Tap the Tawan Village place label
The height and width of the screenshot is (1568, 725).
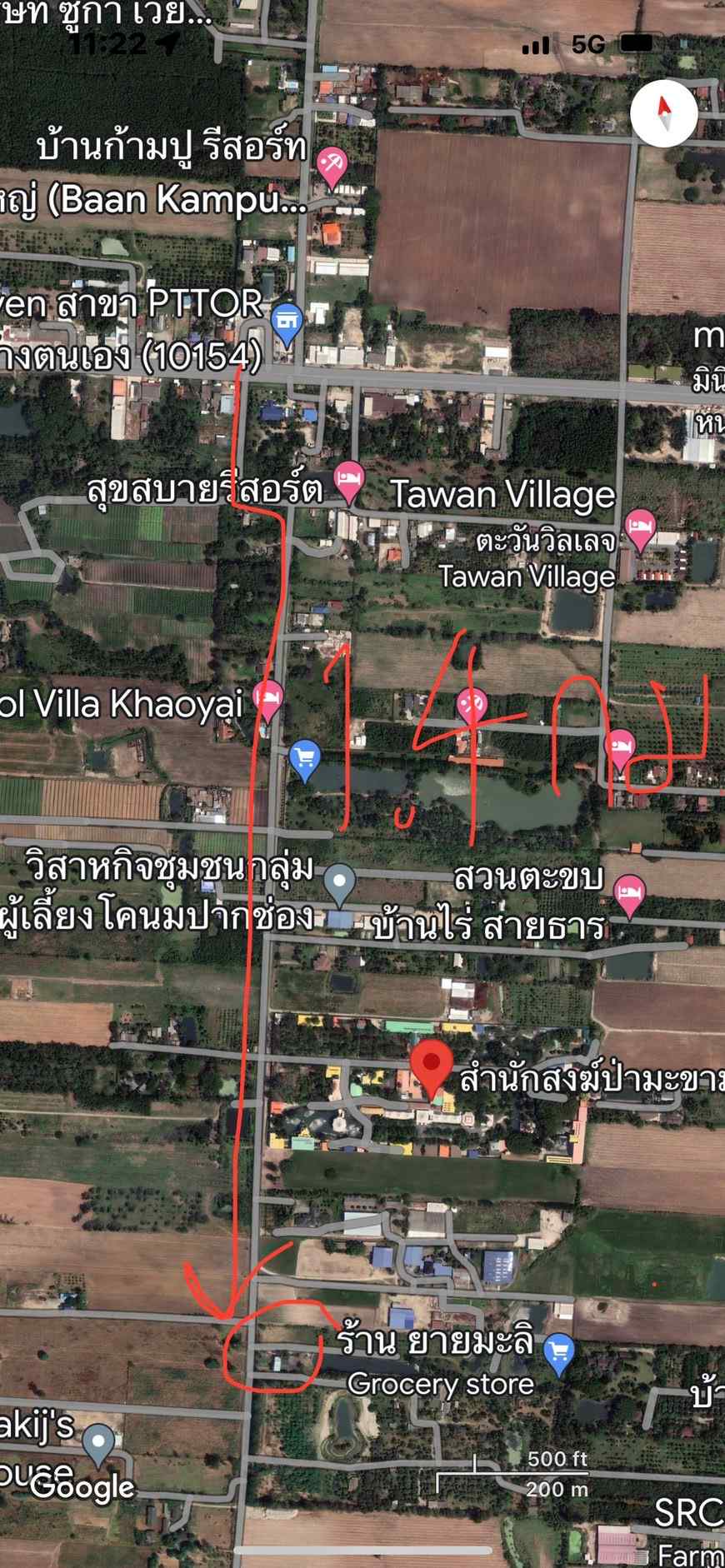tap(503, 494)
